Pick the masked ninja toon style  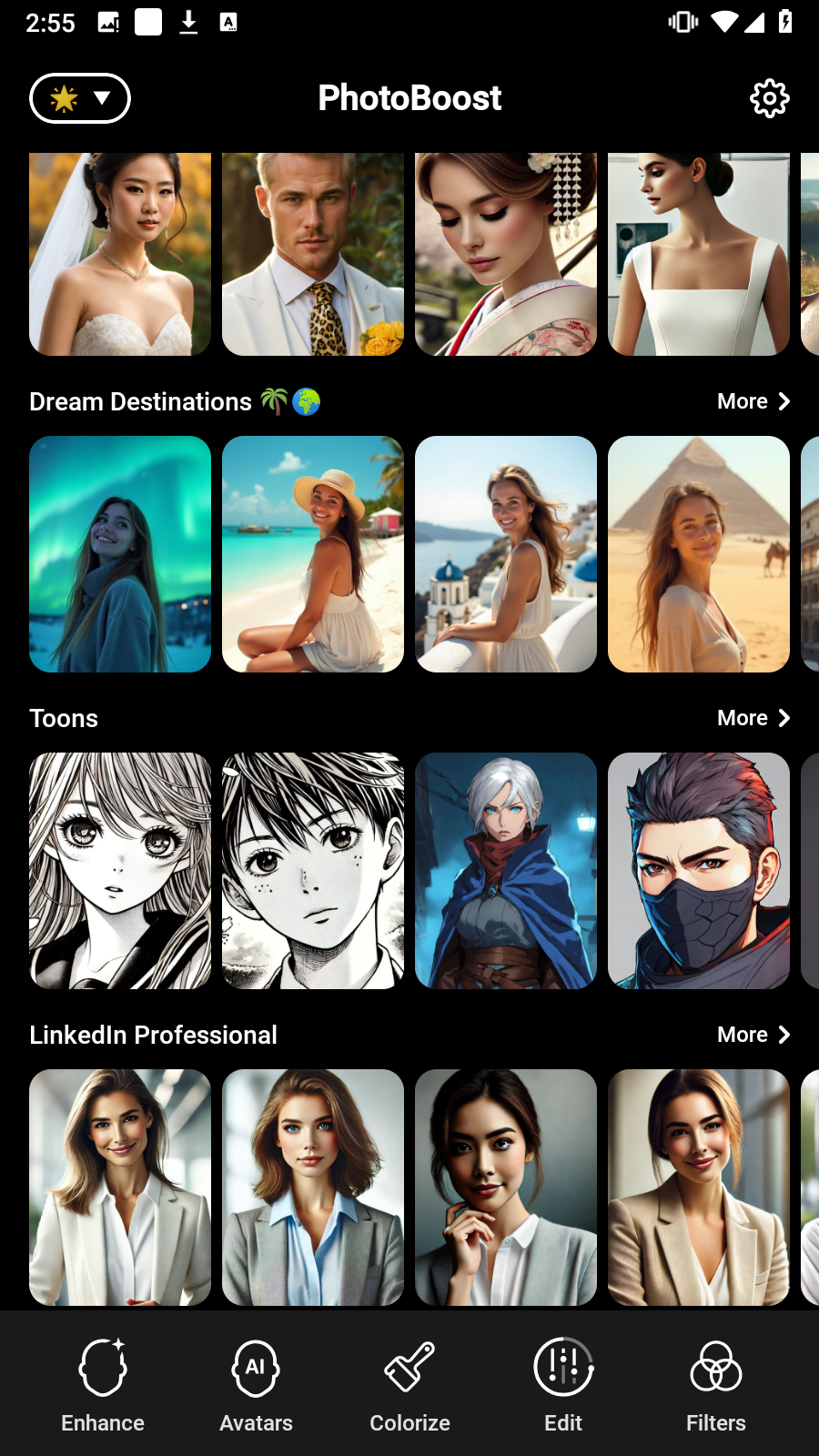699,871
